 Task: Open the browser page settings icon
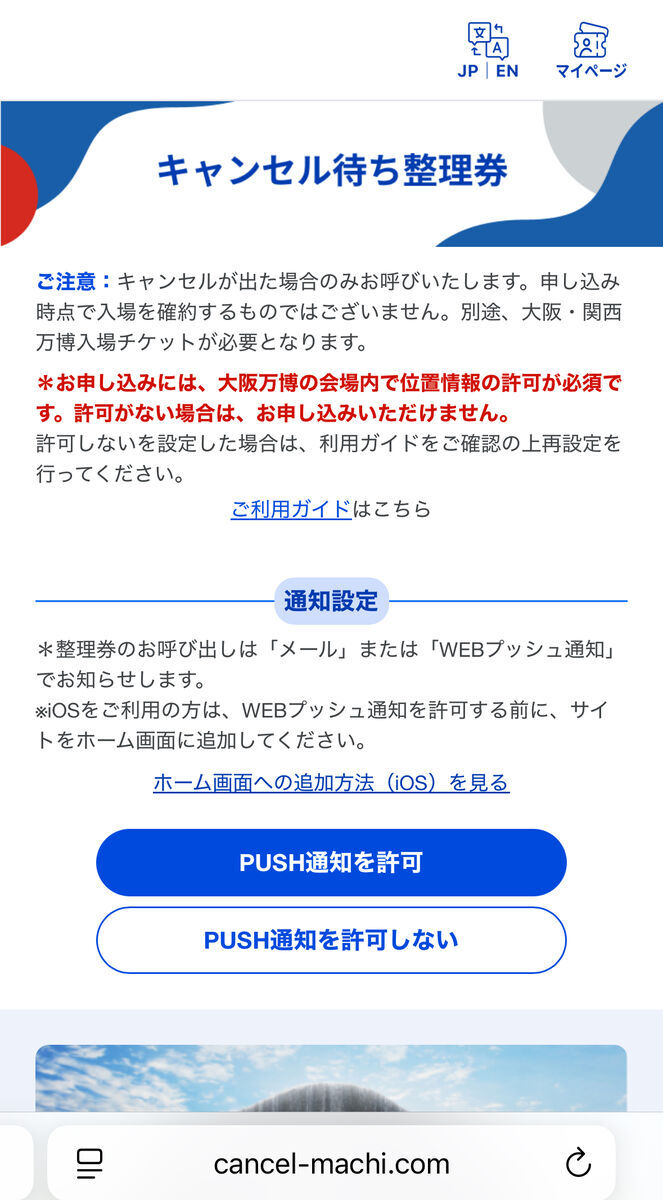pos(90,1163)
